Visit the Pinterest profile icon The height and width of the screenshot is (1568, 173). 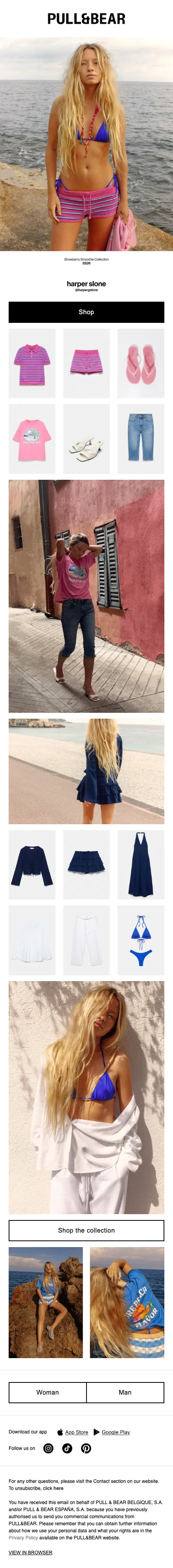tap(86, 1448)
